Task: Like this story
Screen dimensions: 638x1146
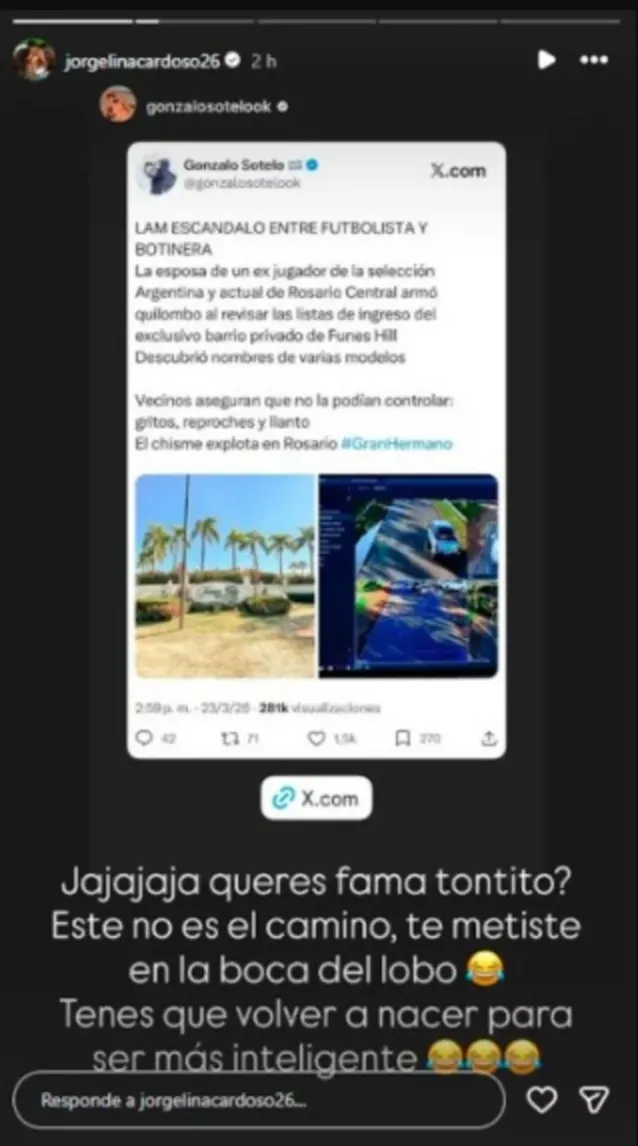Action: [x=542, y=1100]
